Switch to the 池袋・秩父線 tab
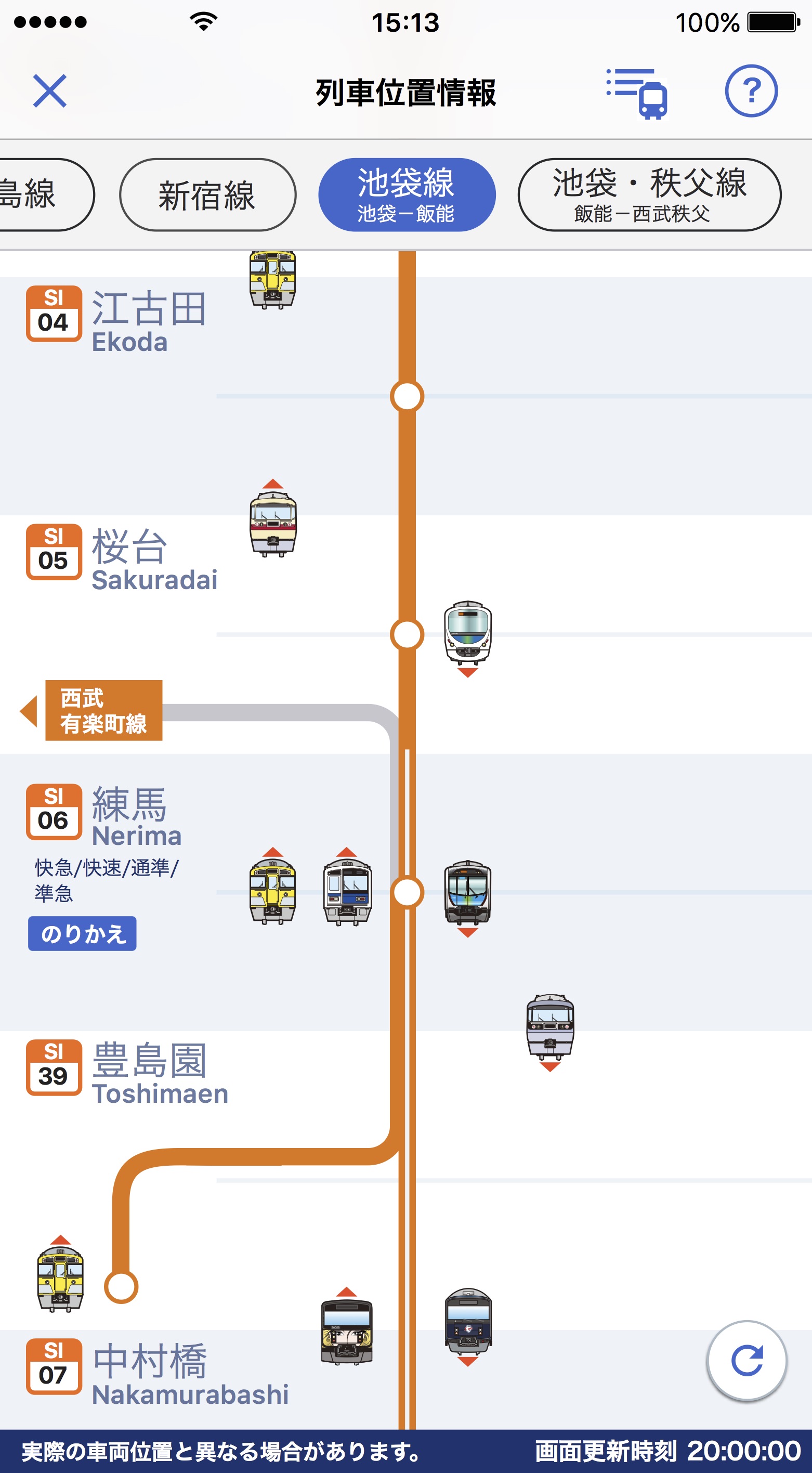 pos(649,195)
